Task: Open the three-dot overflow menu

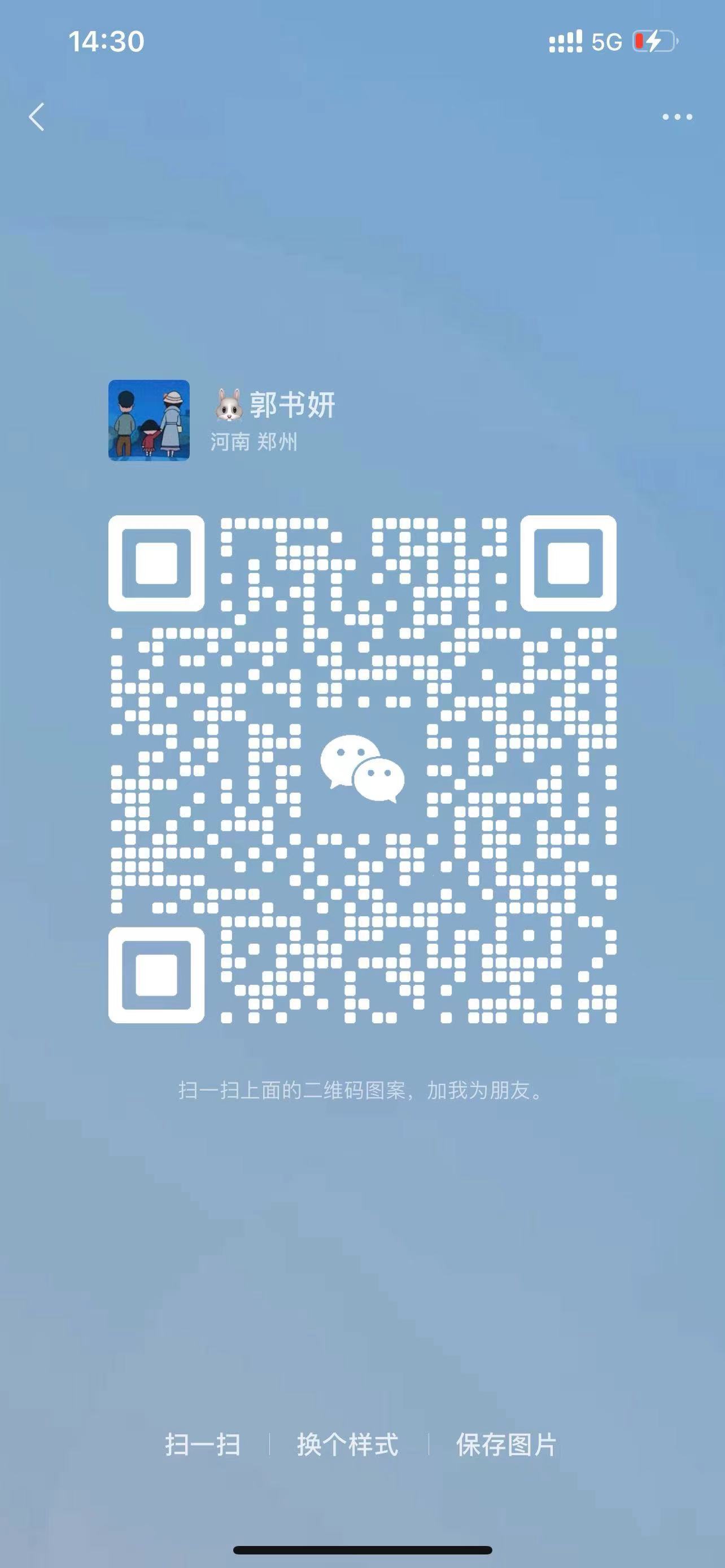Action: point(677,117)
